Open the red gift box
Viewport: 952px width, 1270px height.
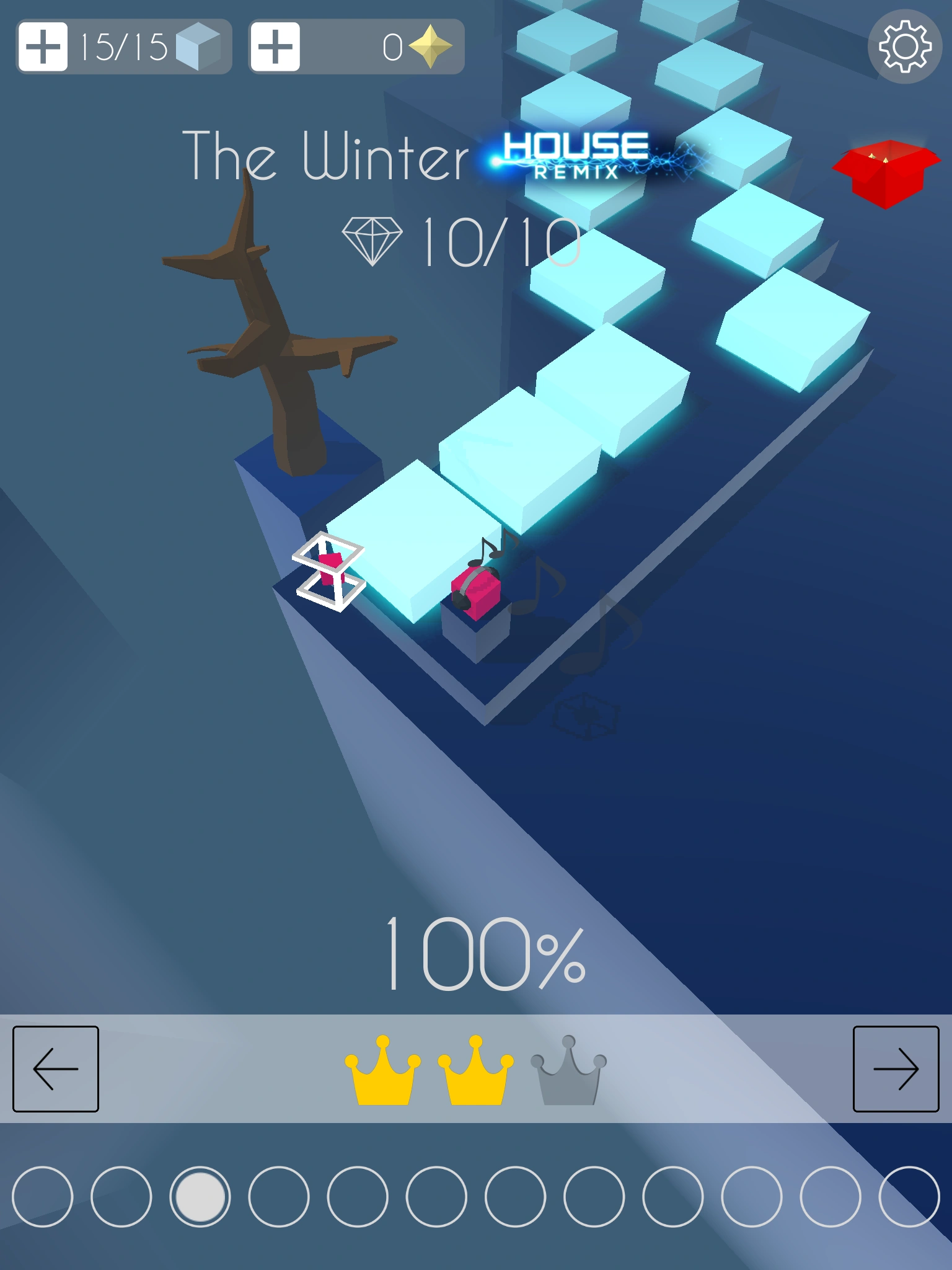885,174
